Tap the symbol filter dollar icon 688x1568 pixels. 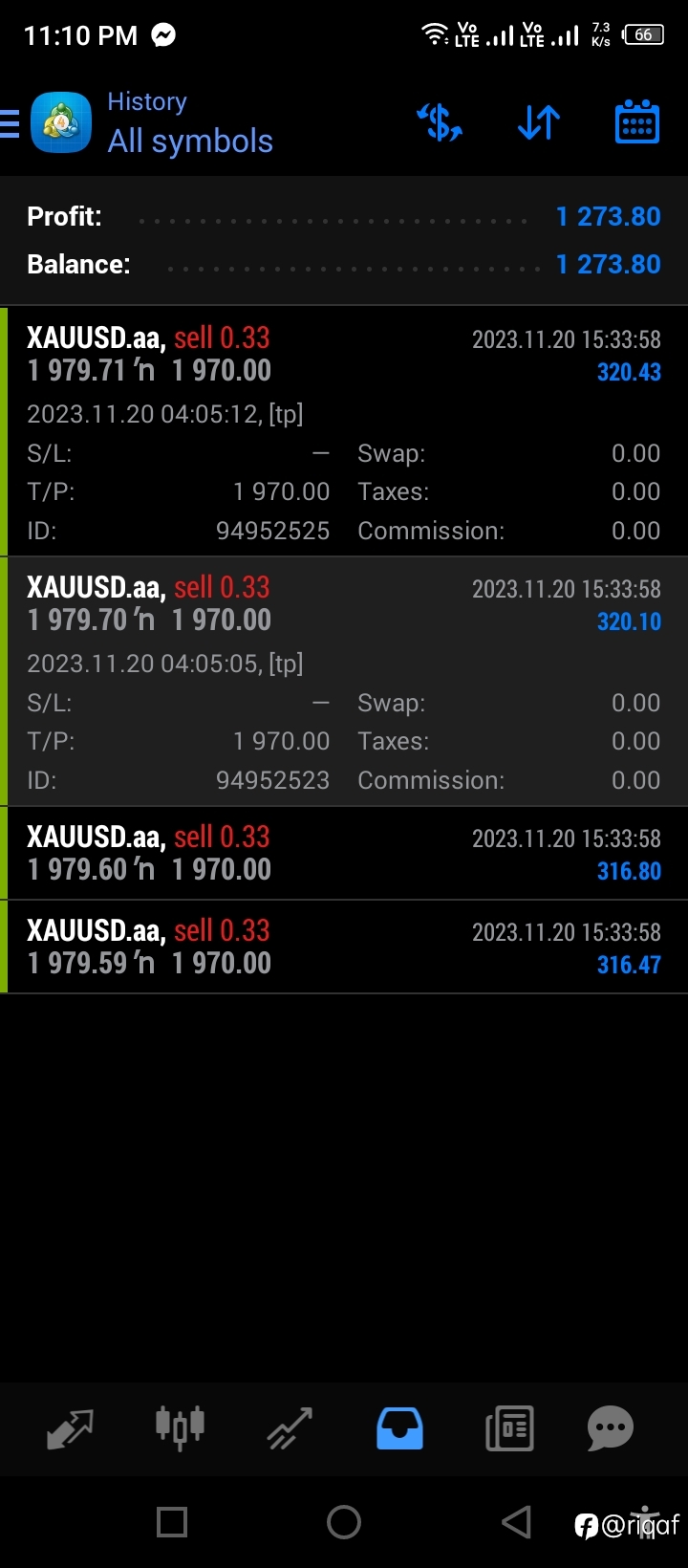coord(440,123)
